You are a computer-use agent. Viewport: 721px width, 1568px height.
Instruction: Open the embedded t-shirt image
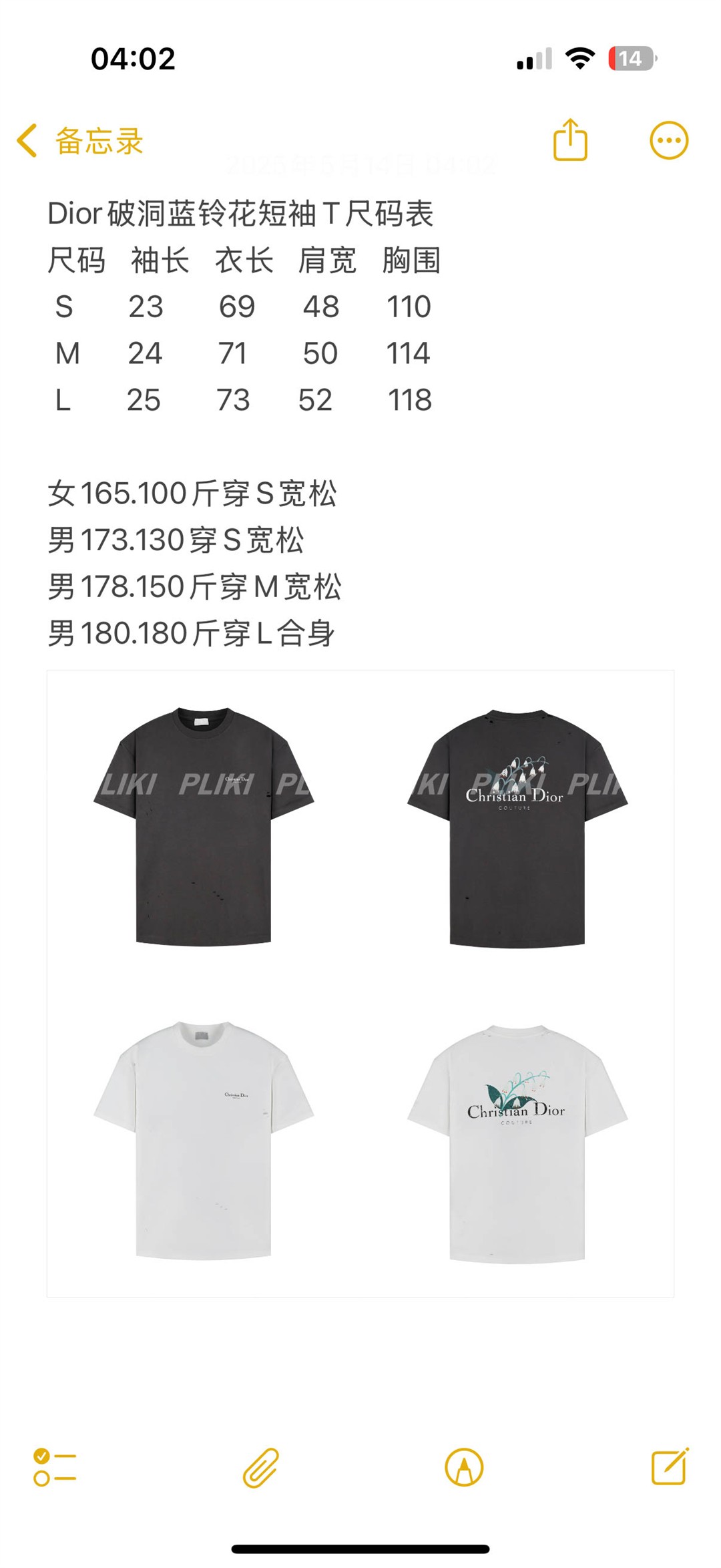pyautogui.click(x=360, y=983)
